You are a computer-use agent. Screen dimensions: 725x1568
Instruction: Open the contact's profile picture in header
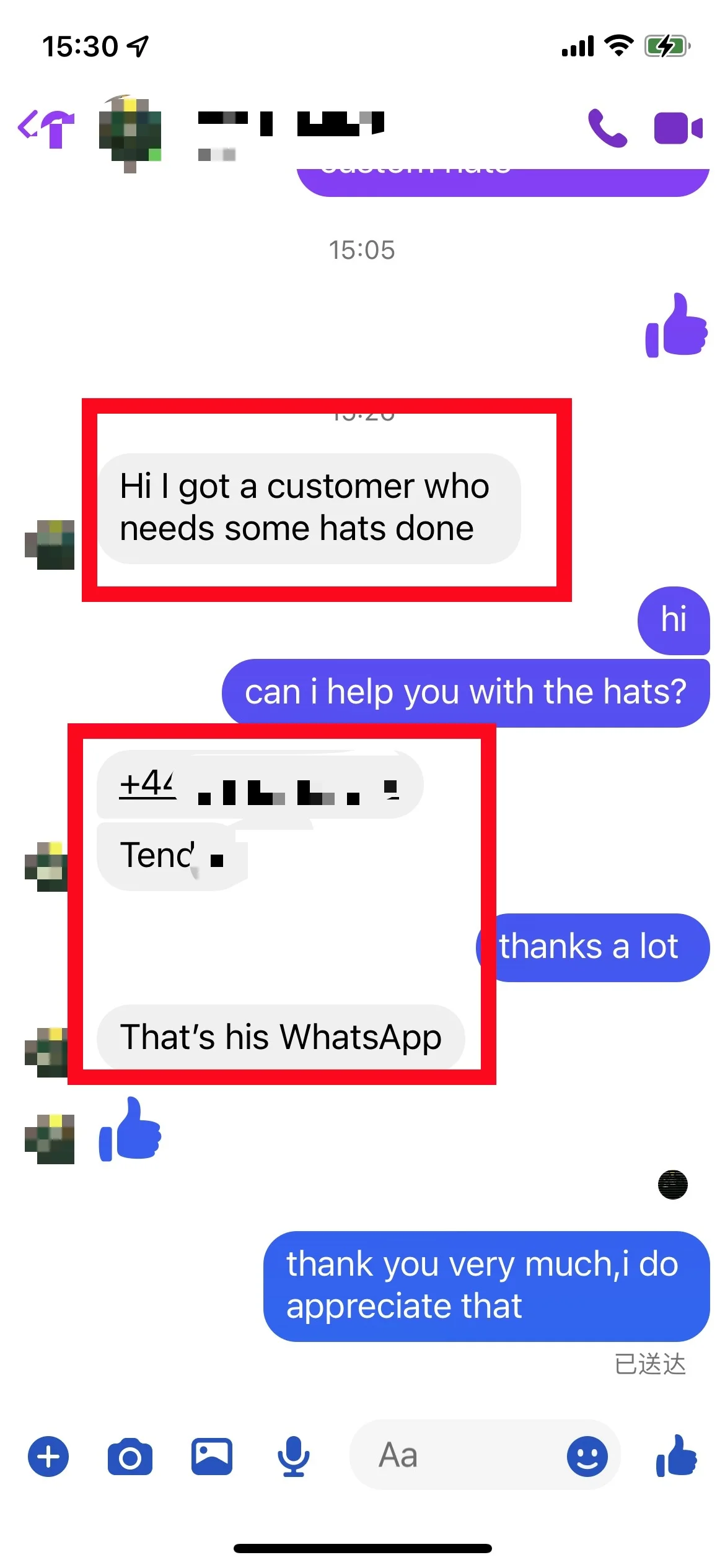click(x=130, y=134)
